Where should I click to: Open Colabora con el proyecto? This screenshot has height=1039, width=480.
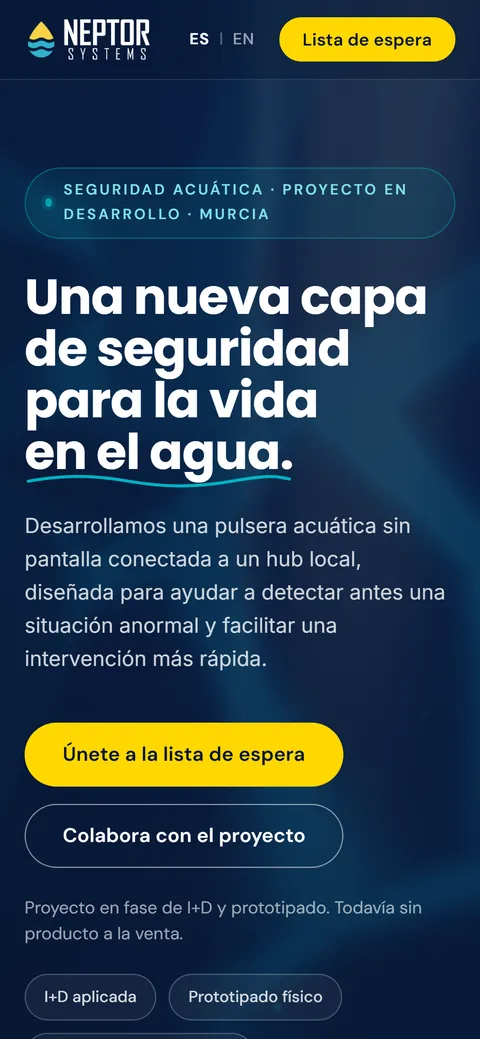[184, 836]
